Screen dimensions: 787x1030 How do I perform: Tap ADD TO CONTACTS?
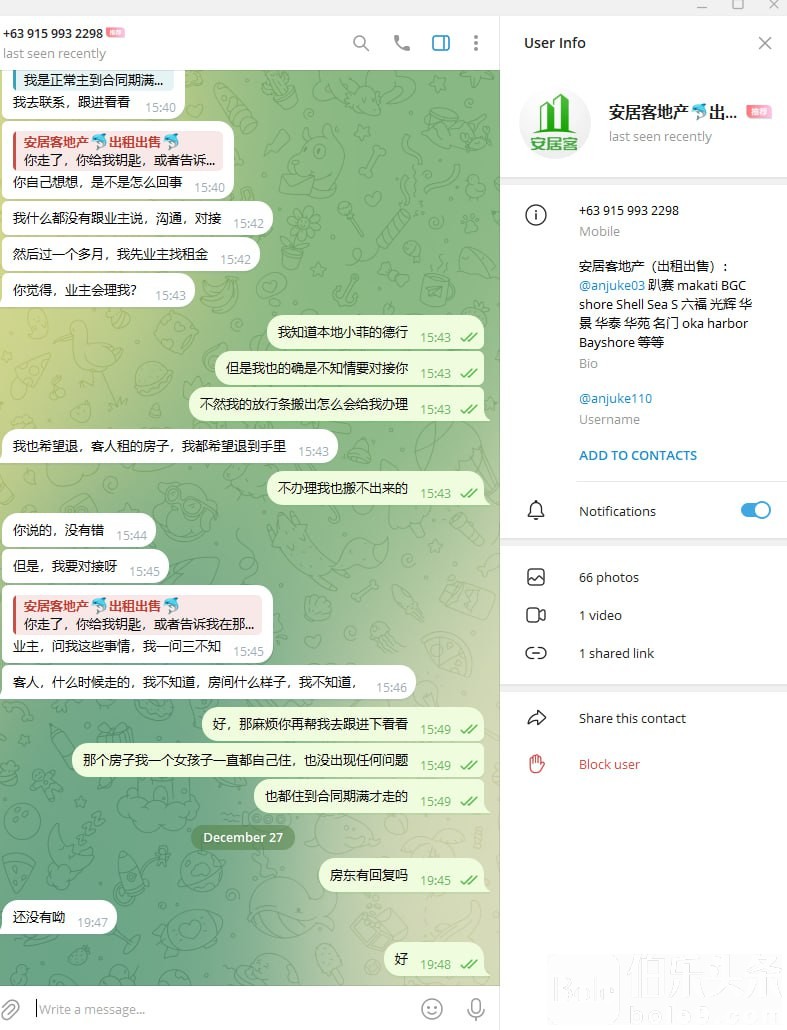[638, 455]
